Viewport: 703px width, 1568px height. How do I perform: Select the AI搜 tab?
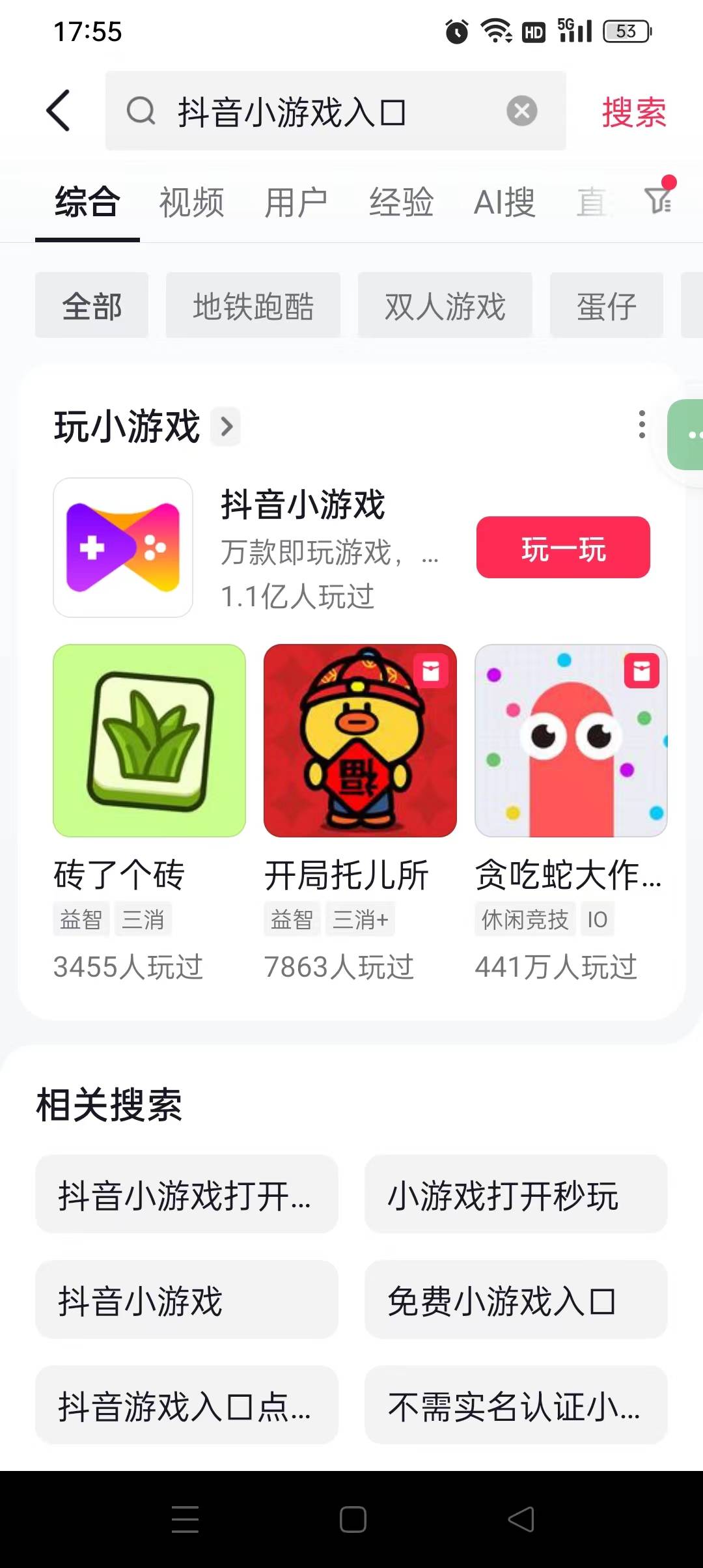click(504, 202)
